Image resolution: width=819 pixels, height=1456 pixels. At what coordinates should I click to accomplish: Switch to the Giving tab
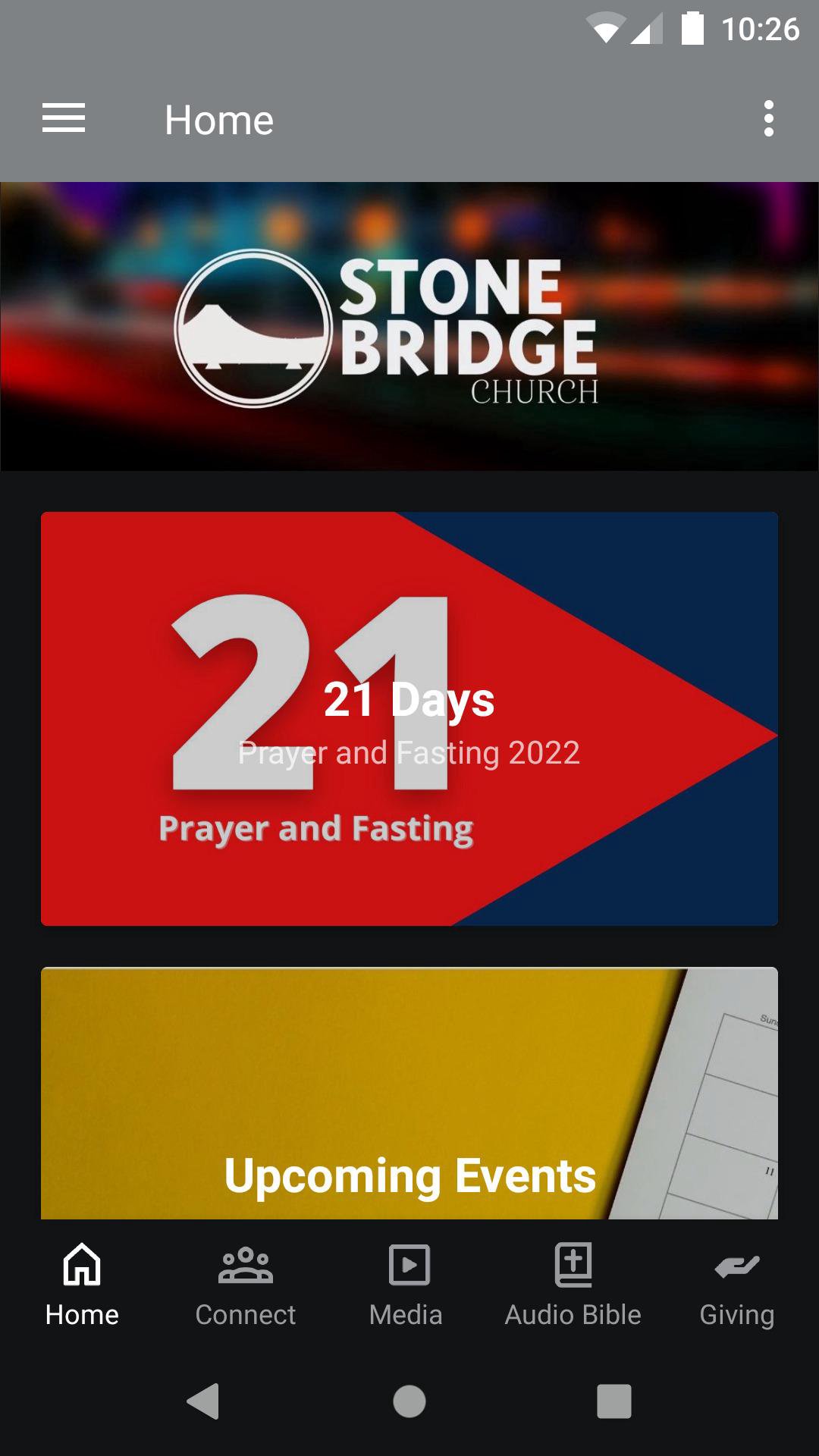(x=736, y=1285)
